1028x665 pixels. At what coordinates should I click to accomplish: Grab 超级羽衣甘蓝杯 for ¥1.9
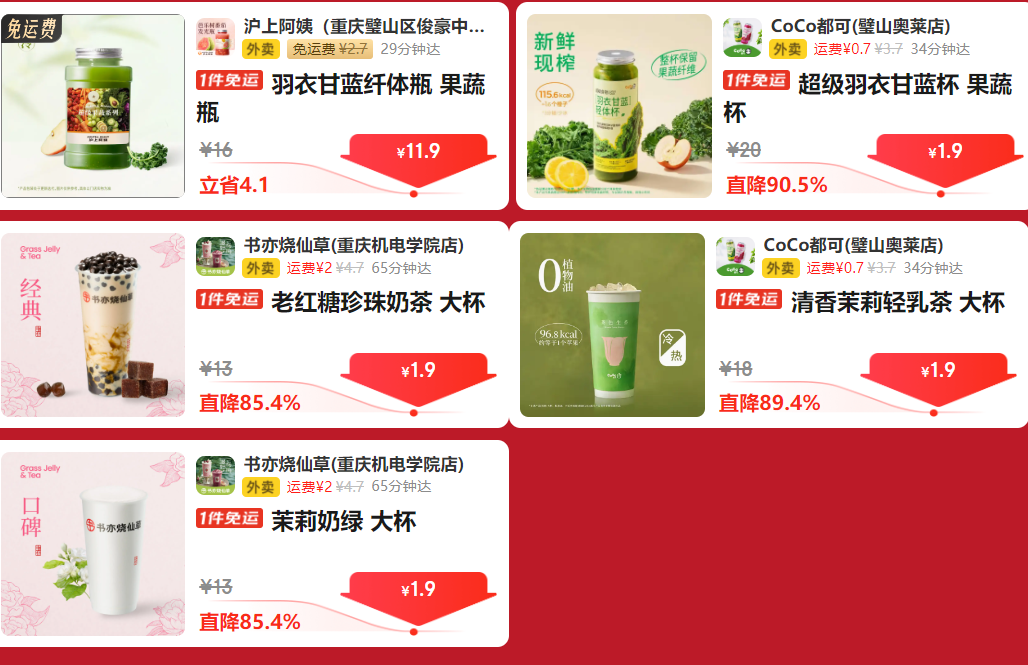pyautogui.click(x=944, y=153)
